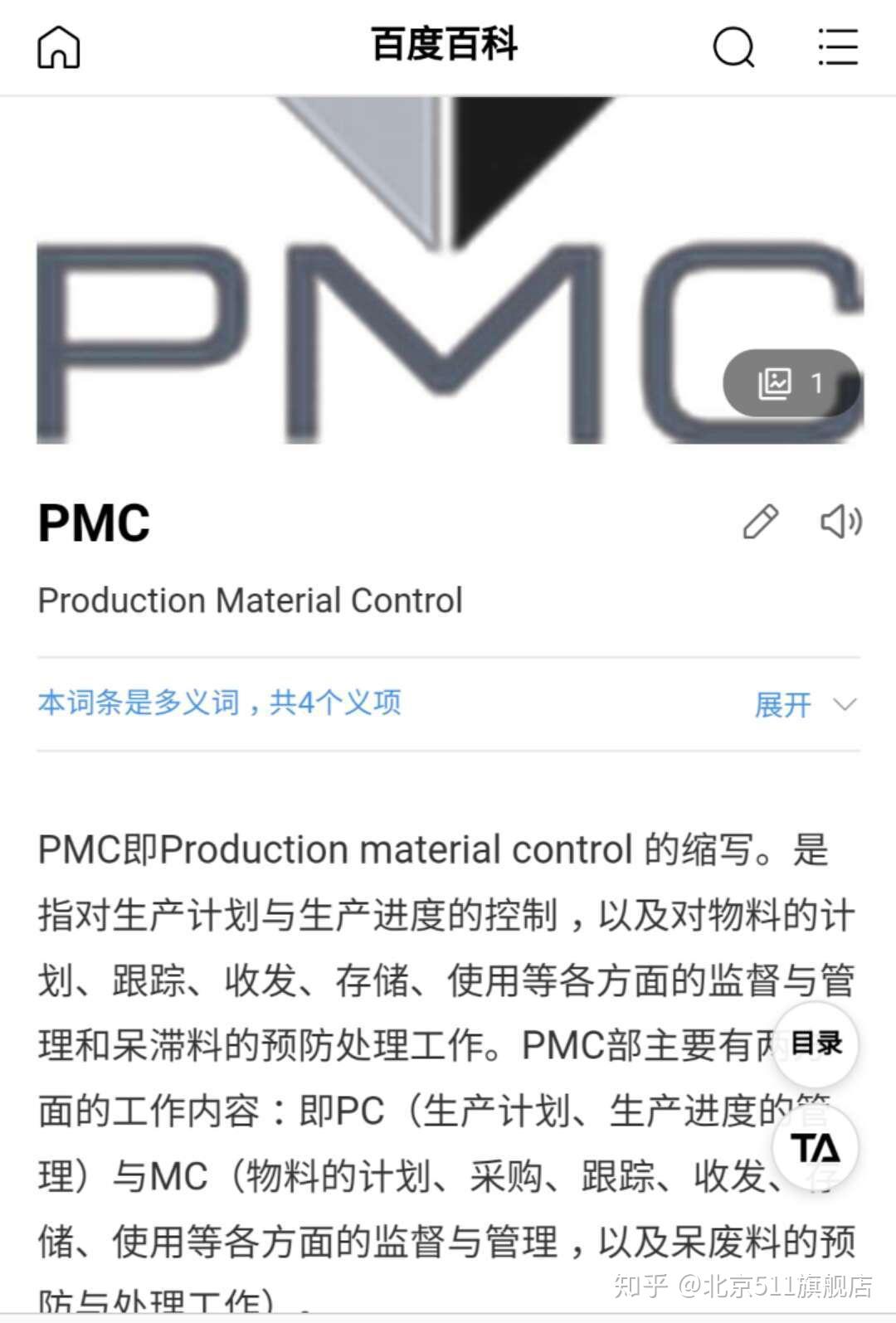Click the down chevron beside 展开
The image size is (896, 1323).
844,705
